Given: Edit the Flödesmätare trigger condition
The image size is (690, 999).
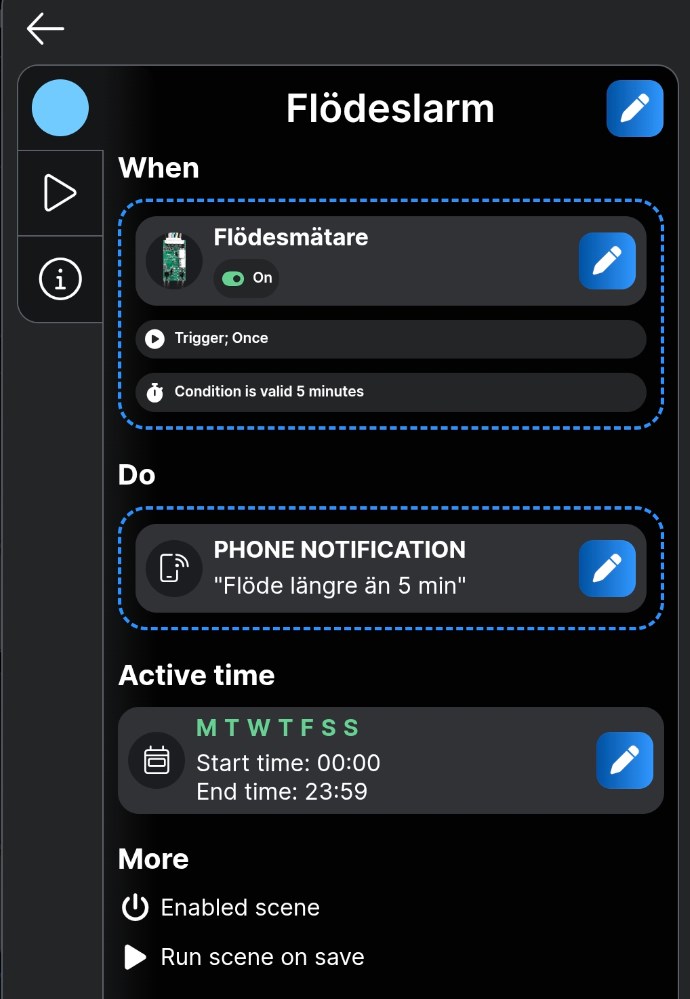Looking at the screenshot, I should 606,261.
